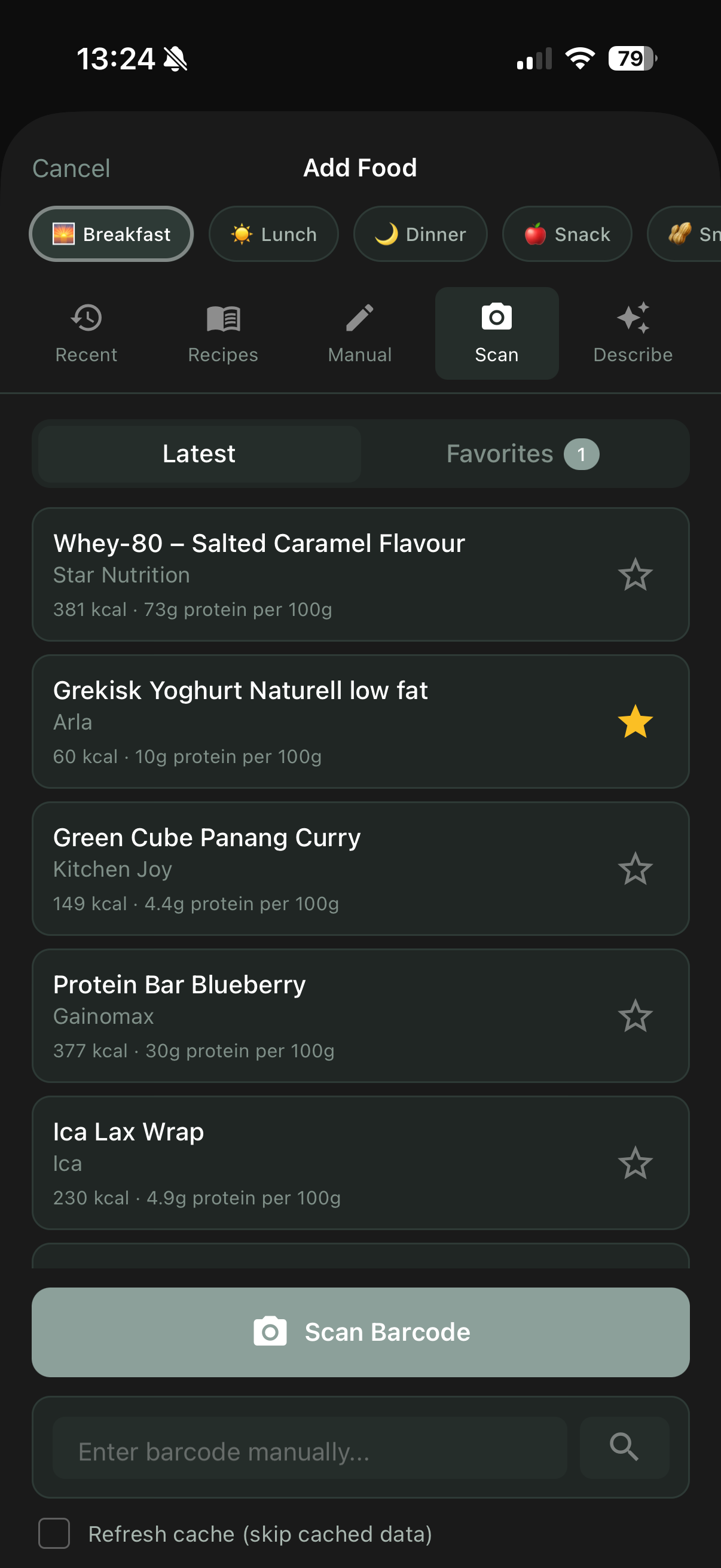Open the Latest tab
The image size is (721, 1568).
point(198,453)
